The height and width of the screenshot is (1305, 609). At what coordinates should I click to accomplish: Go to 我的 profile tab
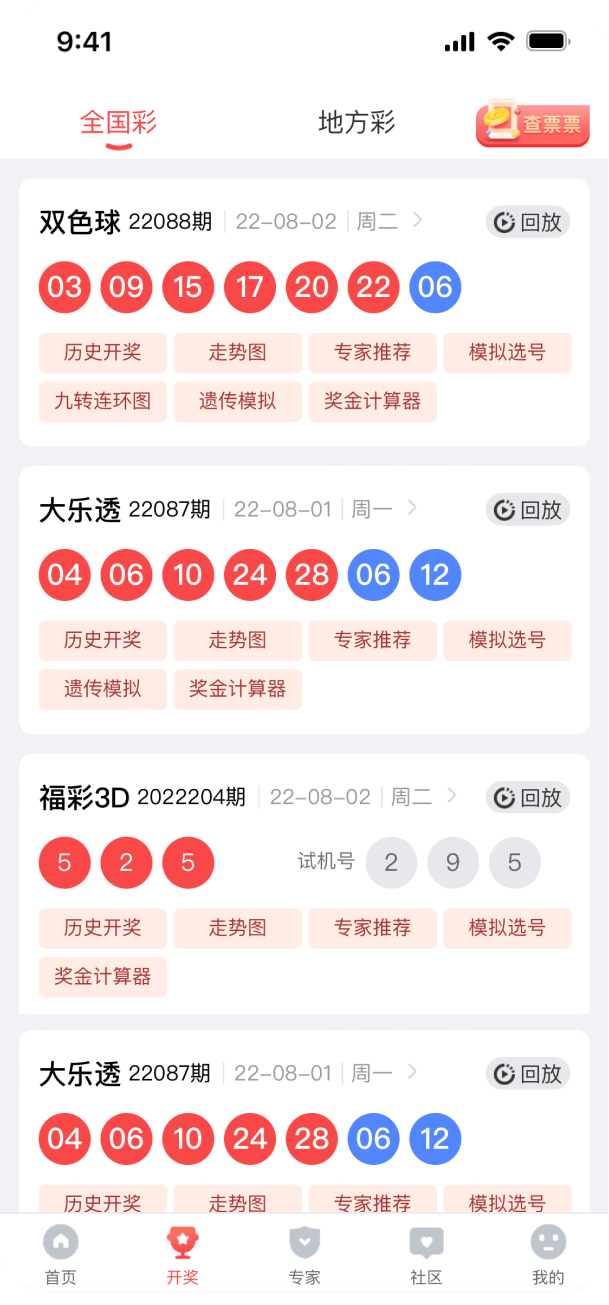click(548, 1255)
